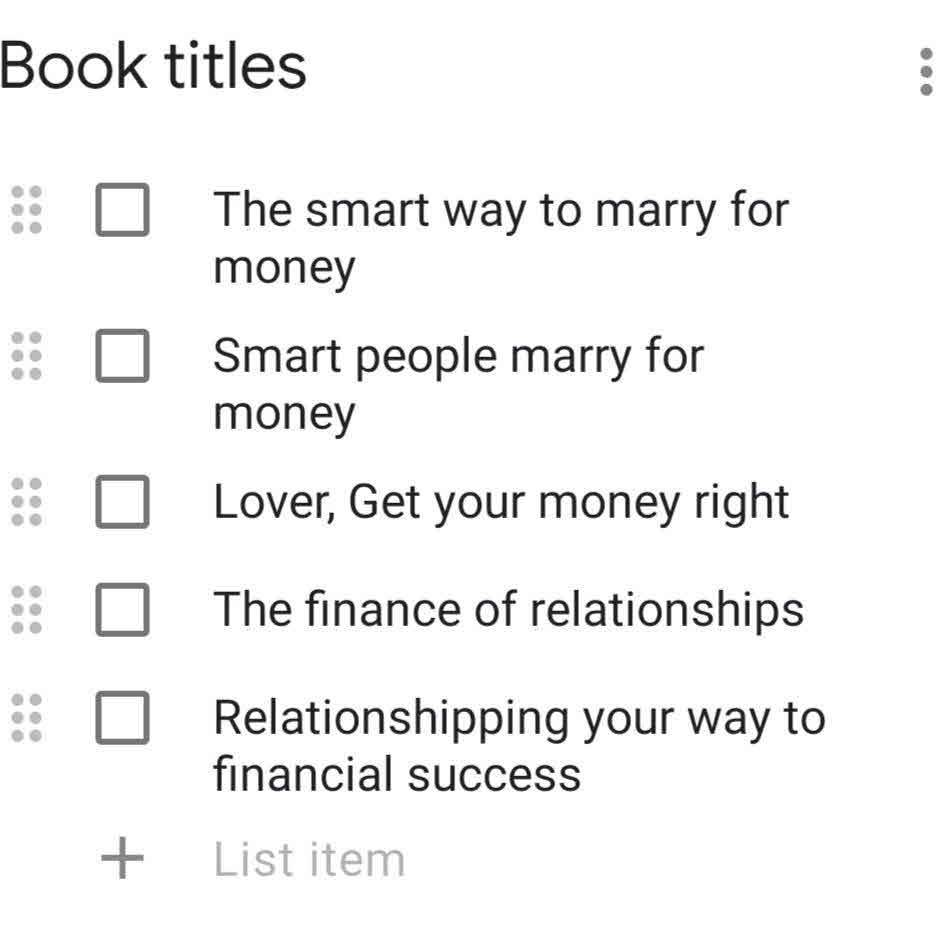Select the checkbox for 'The finance of relationships'
The height and width of the screenshot is (952, 952).
(122, 610)
